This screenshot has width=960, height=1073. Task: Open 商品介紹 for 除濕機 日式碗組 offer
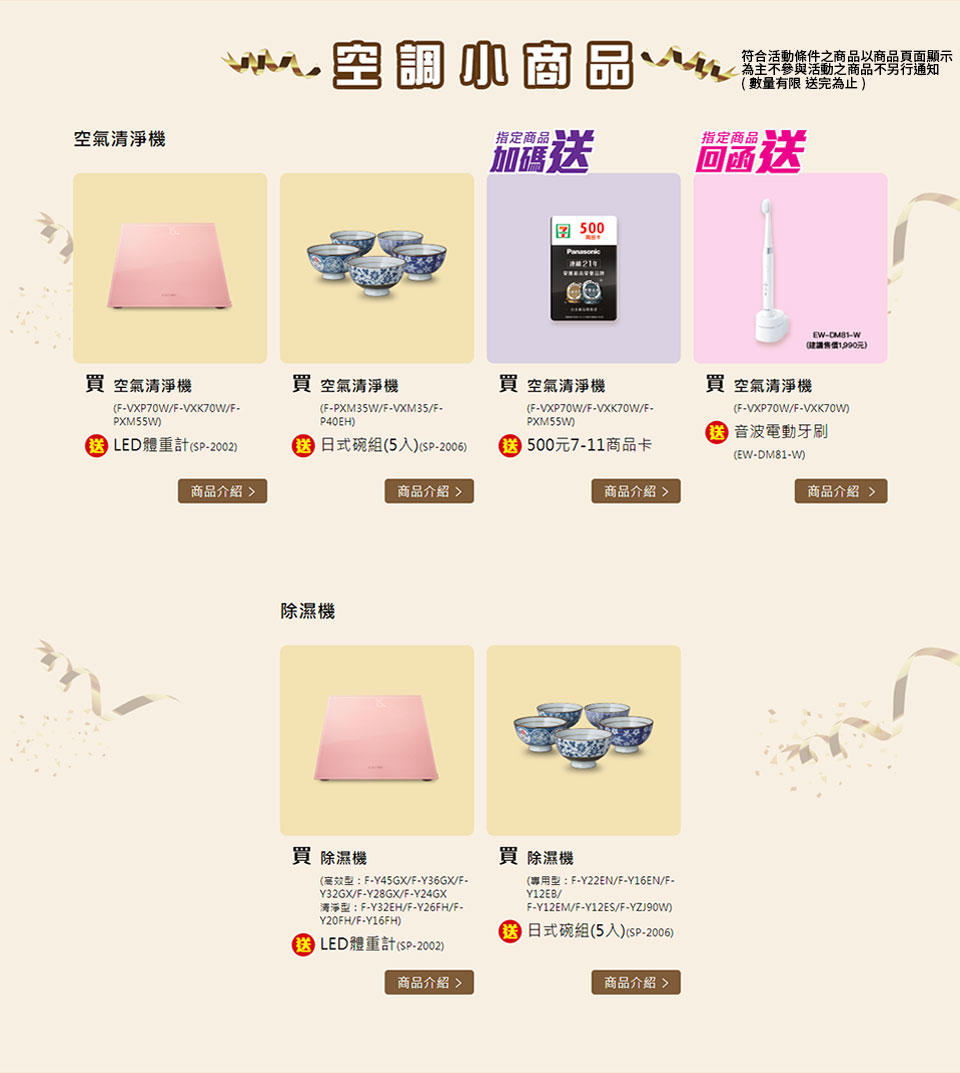pyautogui.click(x=636, y=982)
